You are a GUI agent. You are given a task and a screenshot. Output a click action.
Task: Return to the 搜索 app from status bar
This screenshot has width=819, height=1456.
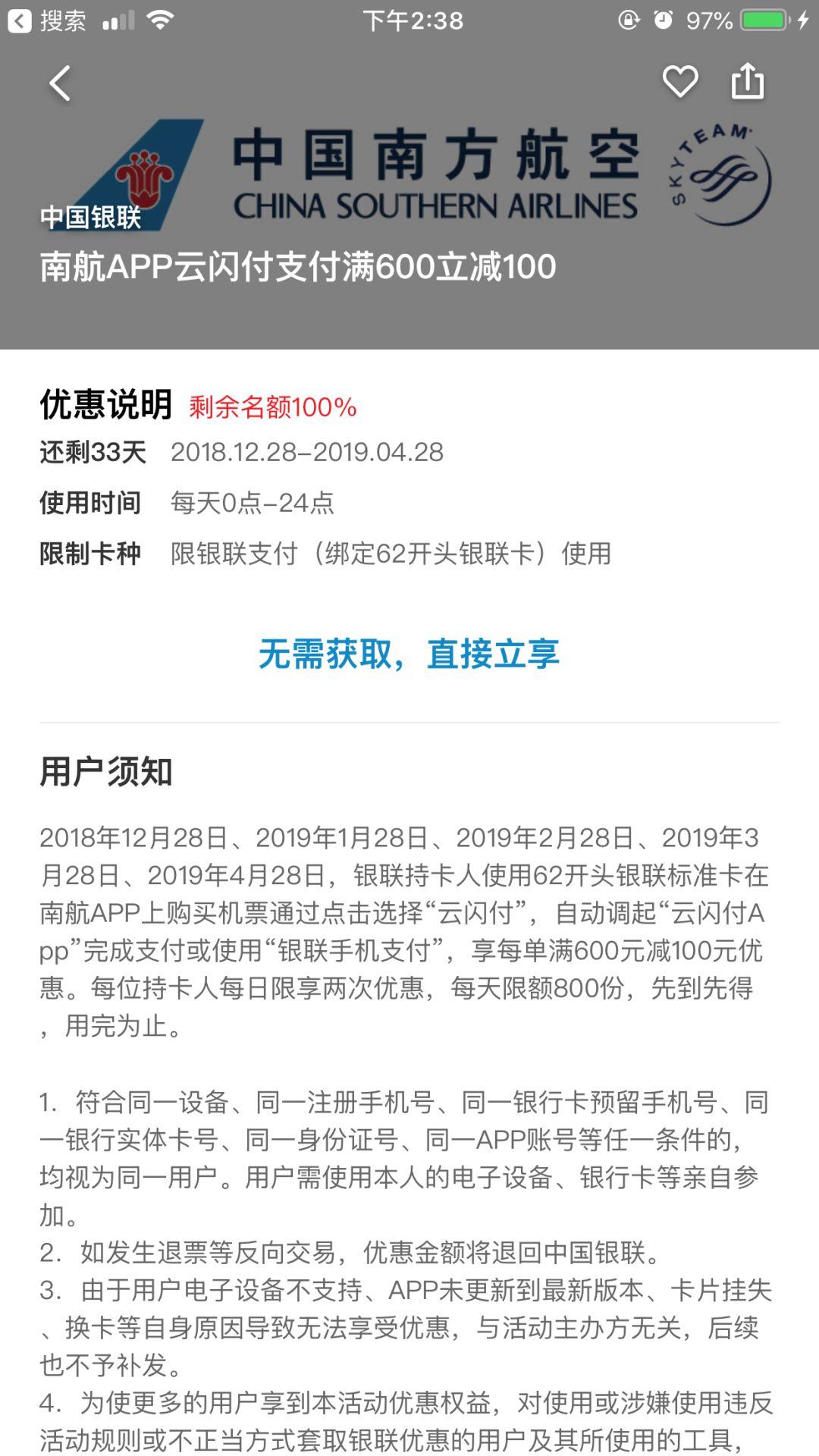click(47, 20)
